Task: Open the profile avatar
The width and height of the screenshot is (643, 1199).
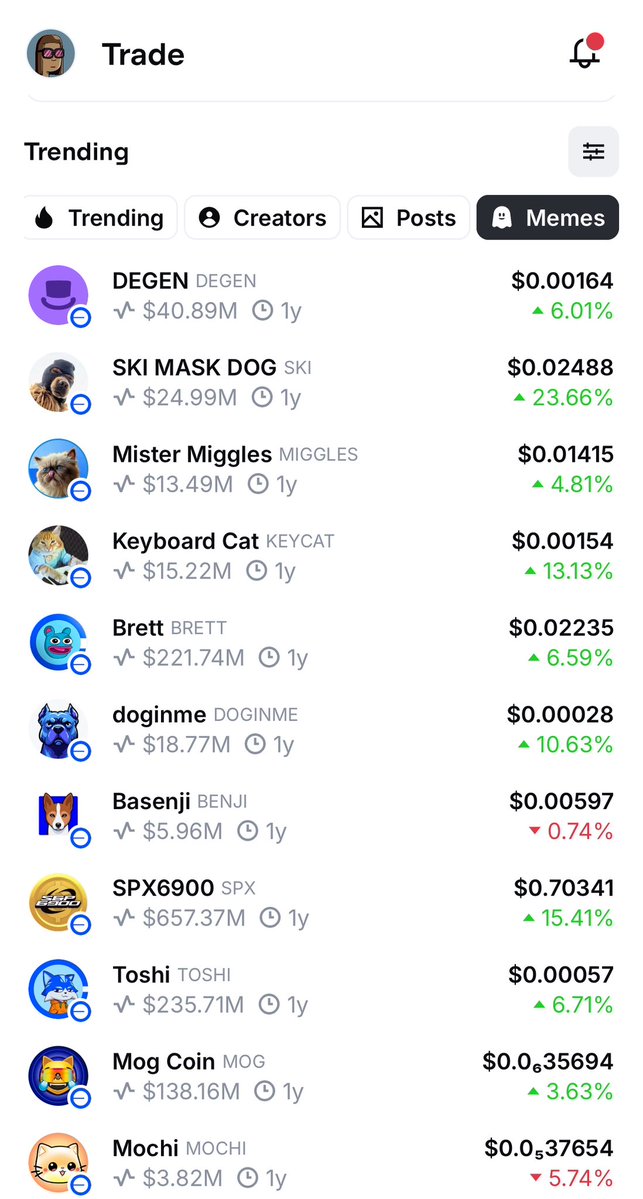Action: click(50, 53)
